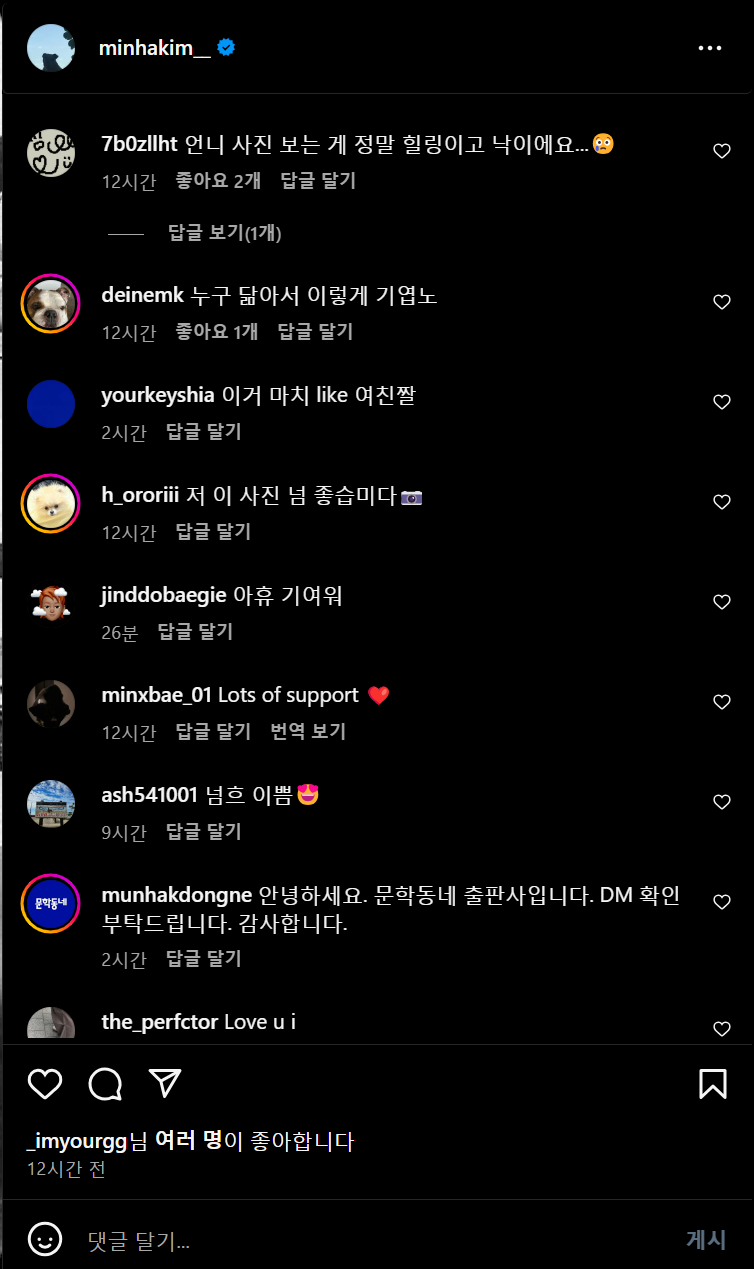Screen dimensions: 754x1269
Task: Share the post via paper plane icon
Action: pos(164,1083)
